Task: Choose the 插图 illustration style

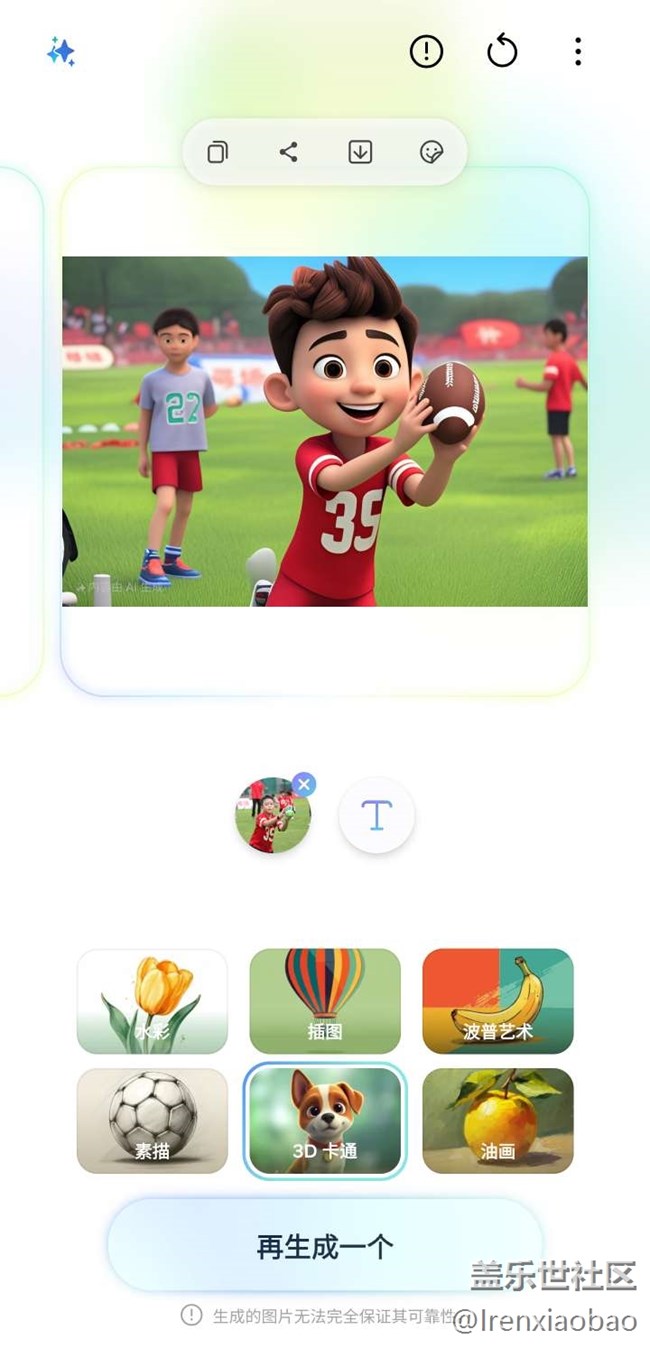Action: [x=325, y=1001]
